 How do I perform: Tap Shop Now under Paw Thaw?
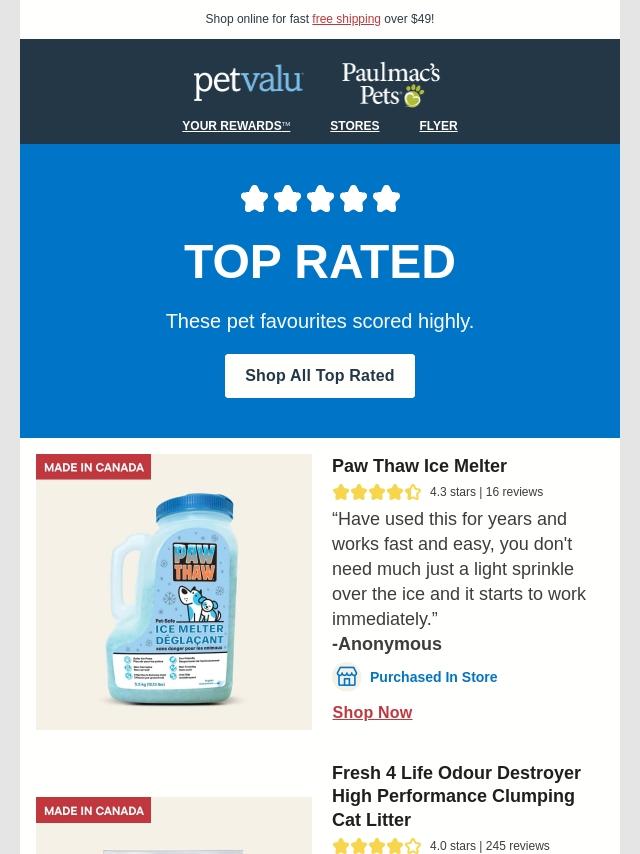click(x=372, y=713)
